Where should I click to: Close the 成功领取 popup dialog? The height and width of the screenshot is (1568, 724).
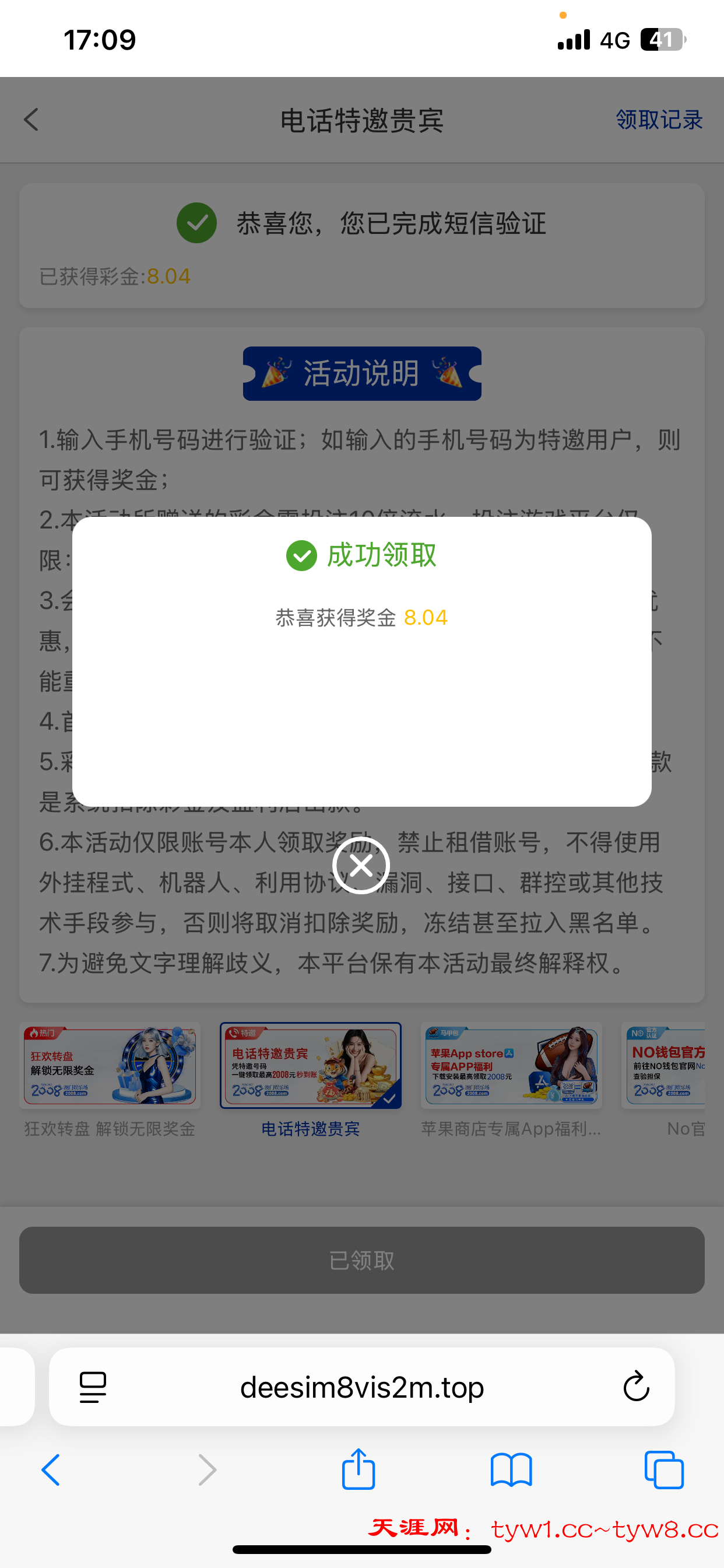(361, 865)
